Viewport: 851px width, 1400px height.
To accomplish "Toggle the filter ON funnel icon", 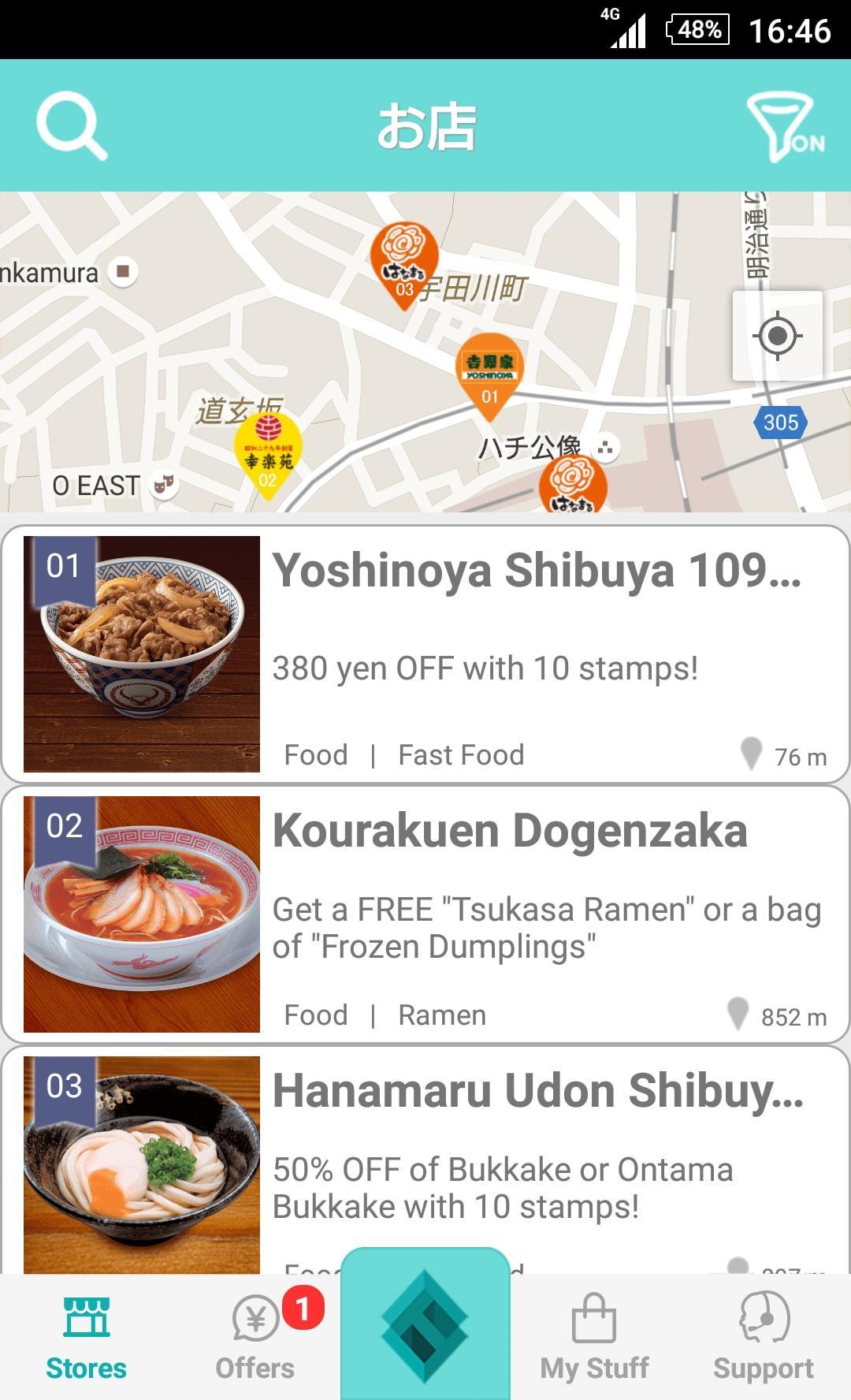I will (783, 127).
